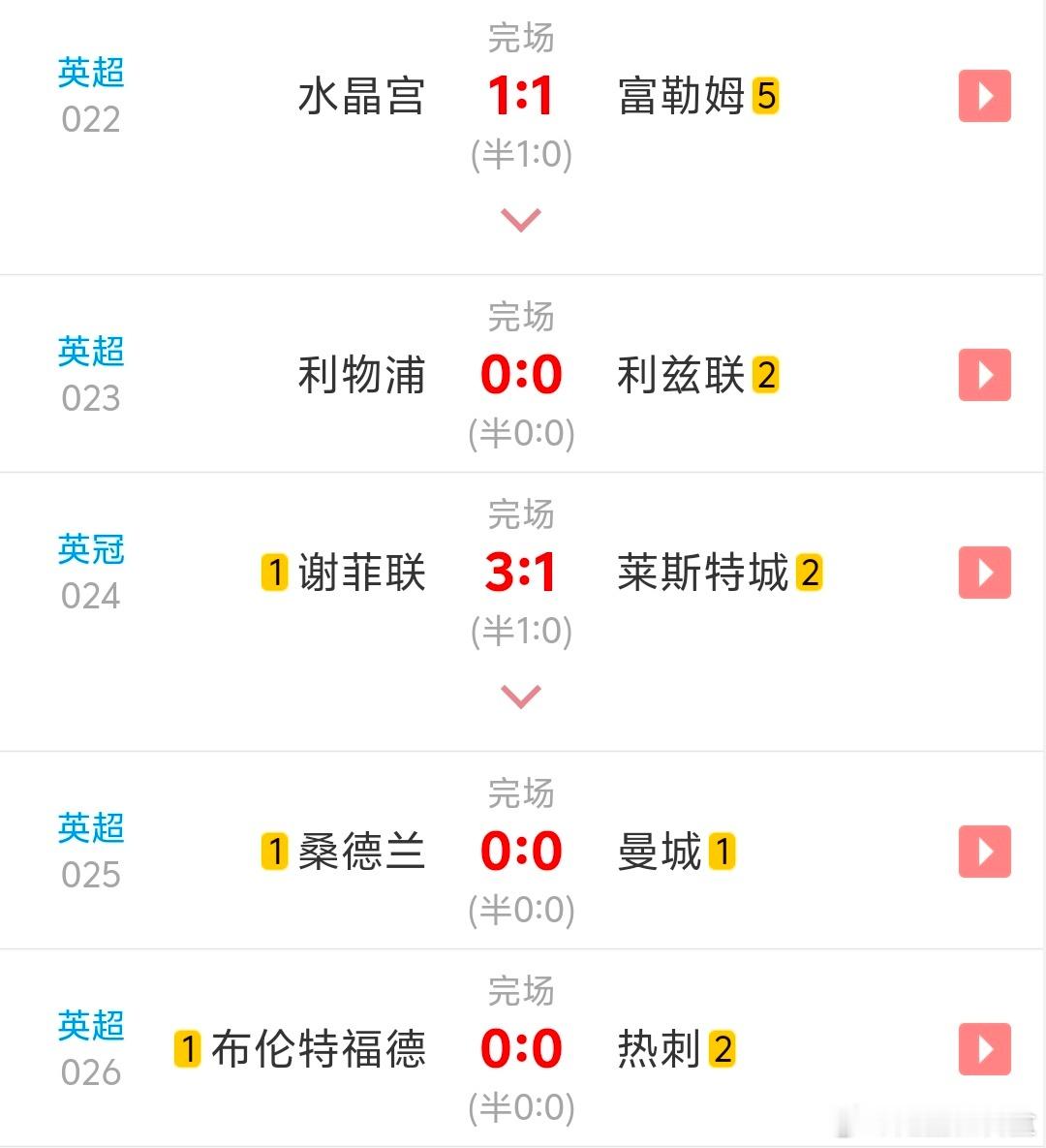Click the card badge before 谢菲联
Viewport: 1046px width, 1148px height.
[272, 573]
